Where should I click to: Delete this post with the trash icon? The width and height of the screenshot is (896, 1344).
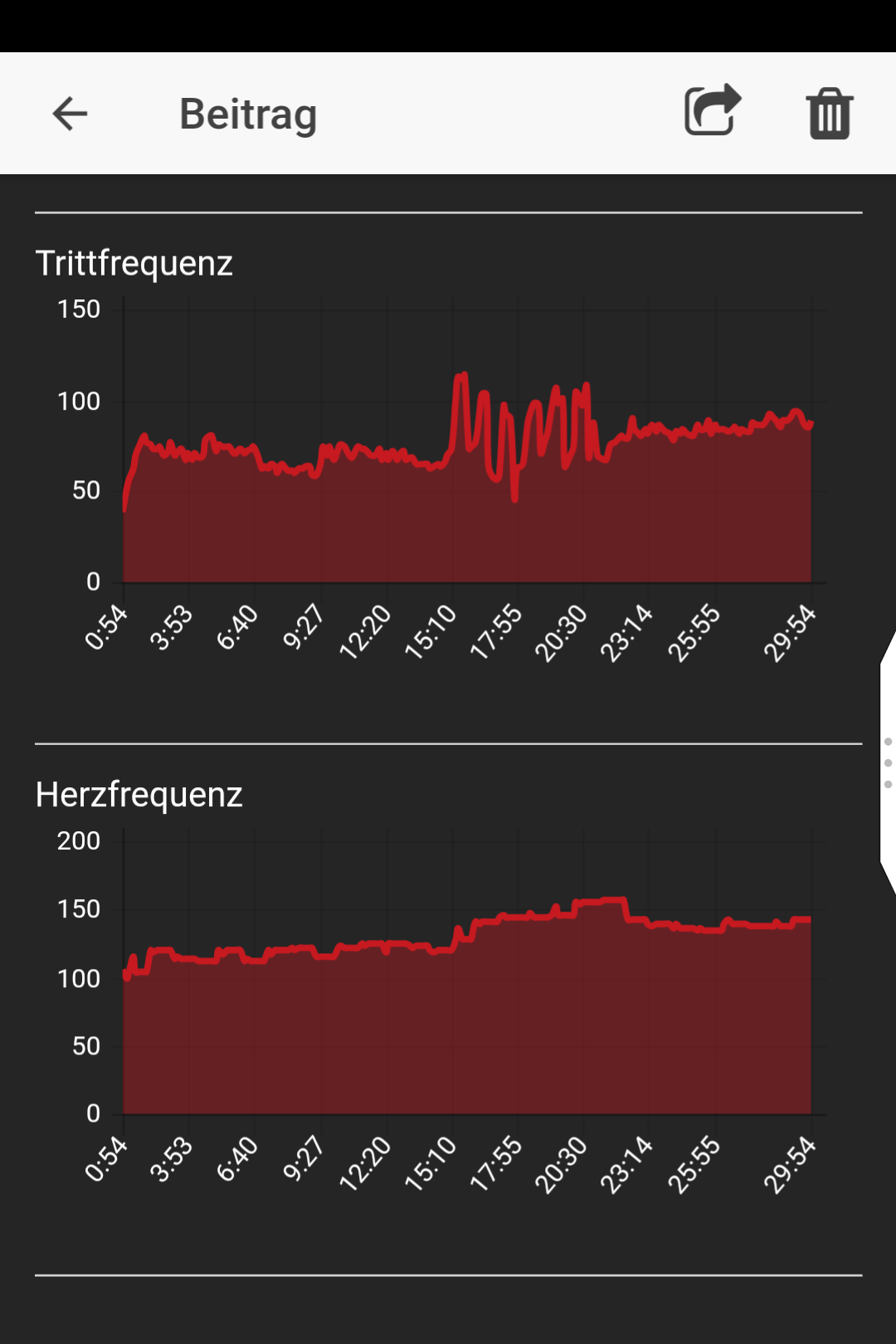pyautogui.click(x=829, y=114)
